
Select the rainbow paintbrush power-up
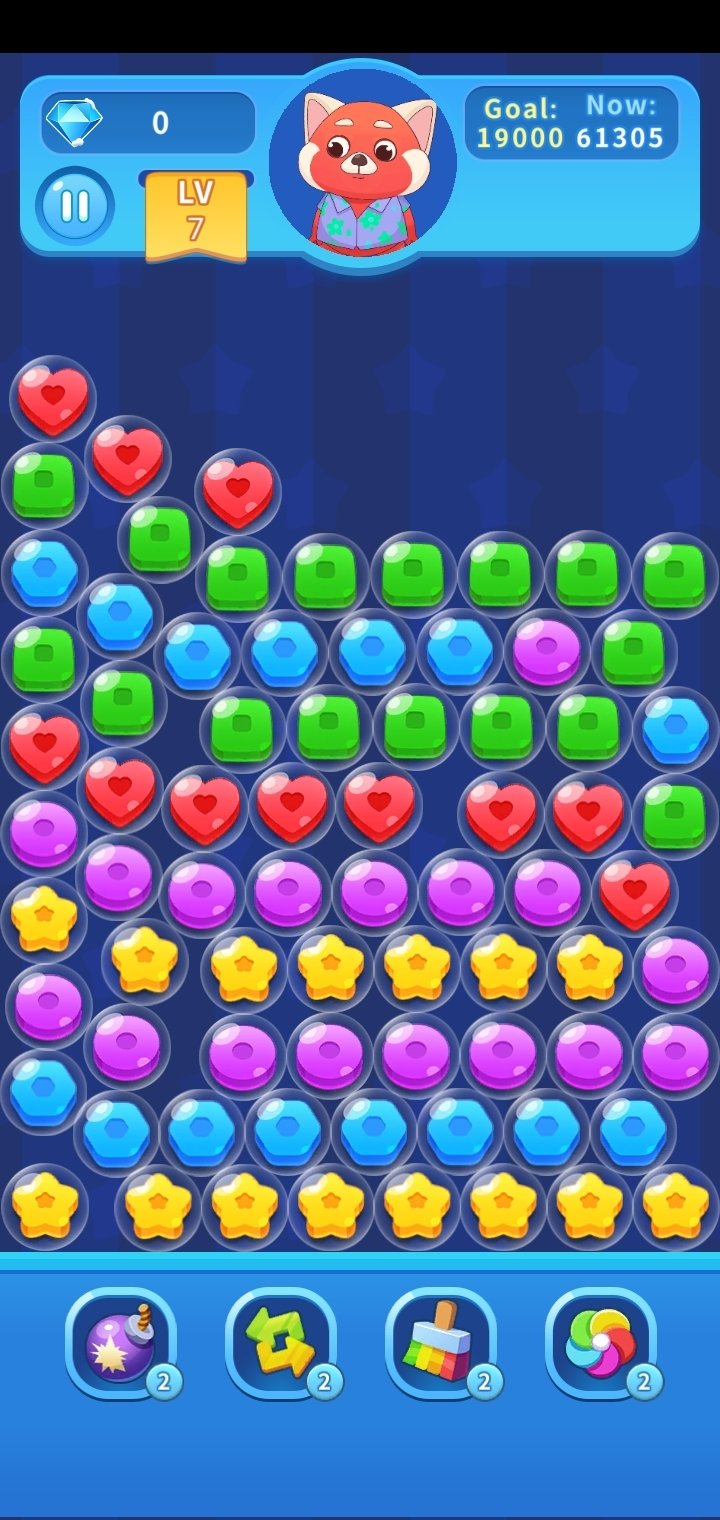click(x=441, y=1343)
